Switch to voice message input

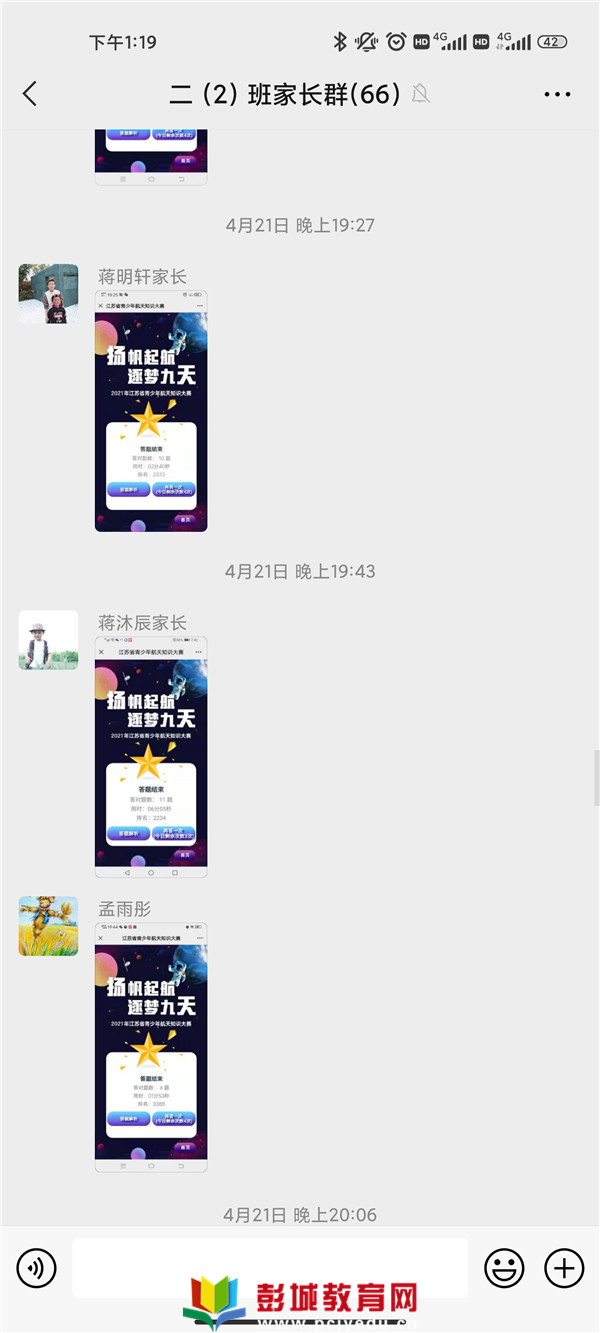(37, 1269)
